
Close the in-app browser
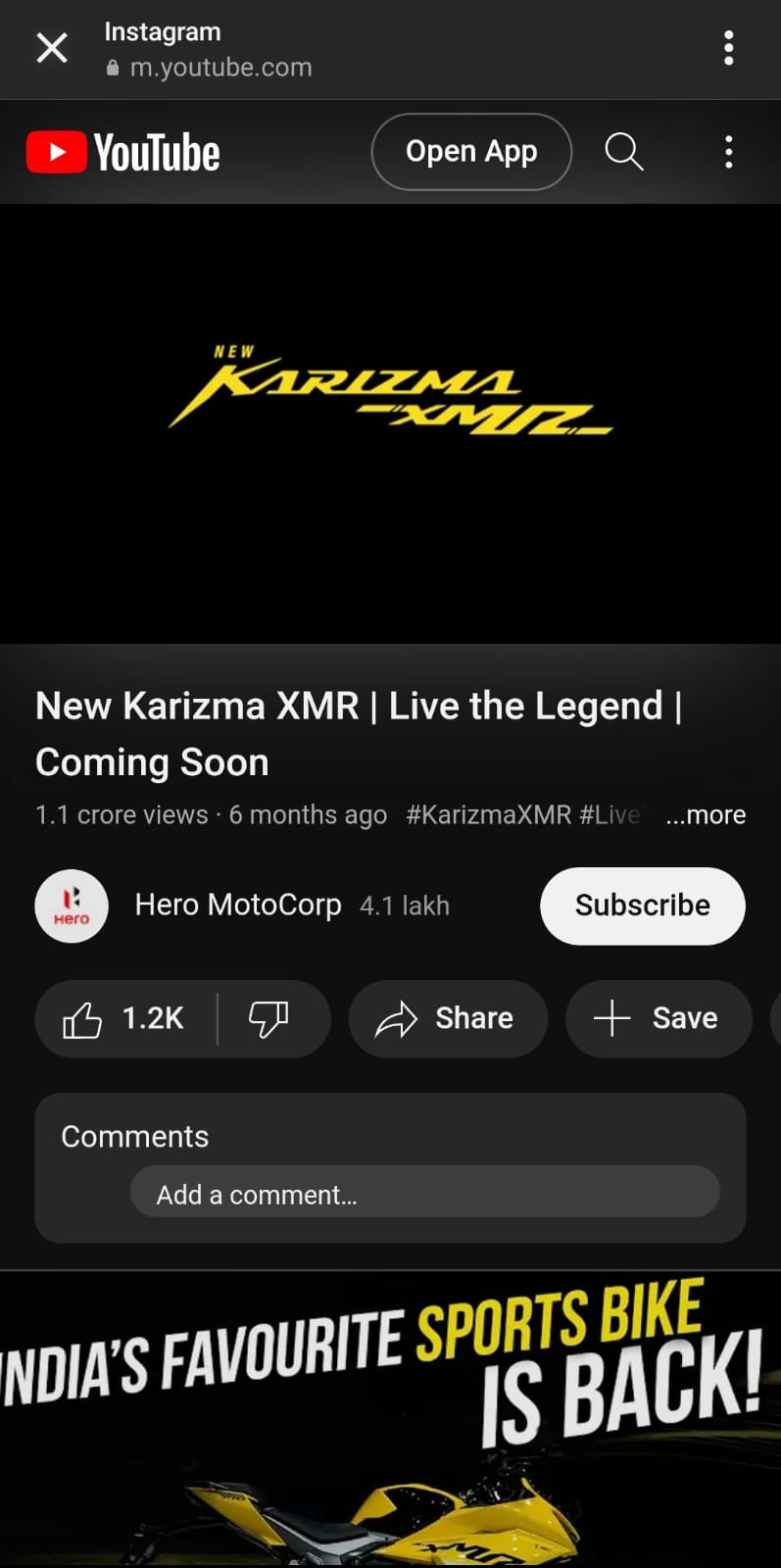(52, 47)
